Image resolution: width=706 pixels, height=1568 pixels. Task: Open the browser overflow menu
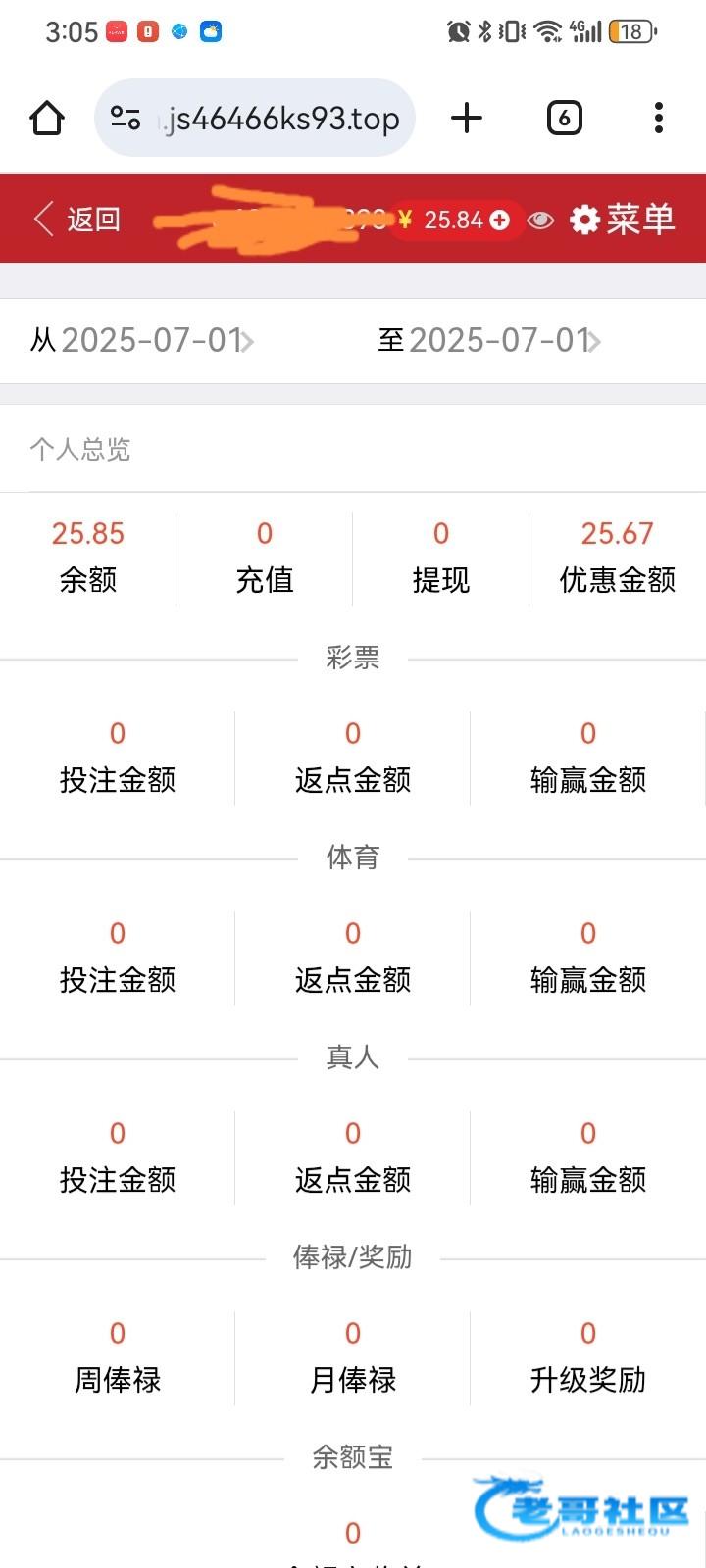[x=658, y=119]
